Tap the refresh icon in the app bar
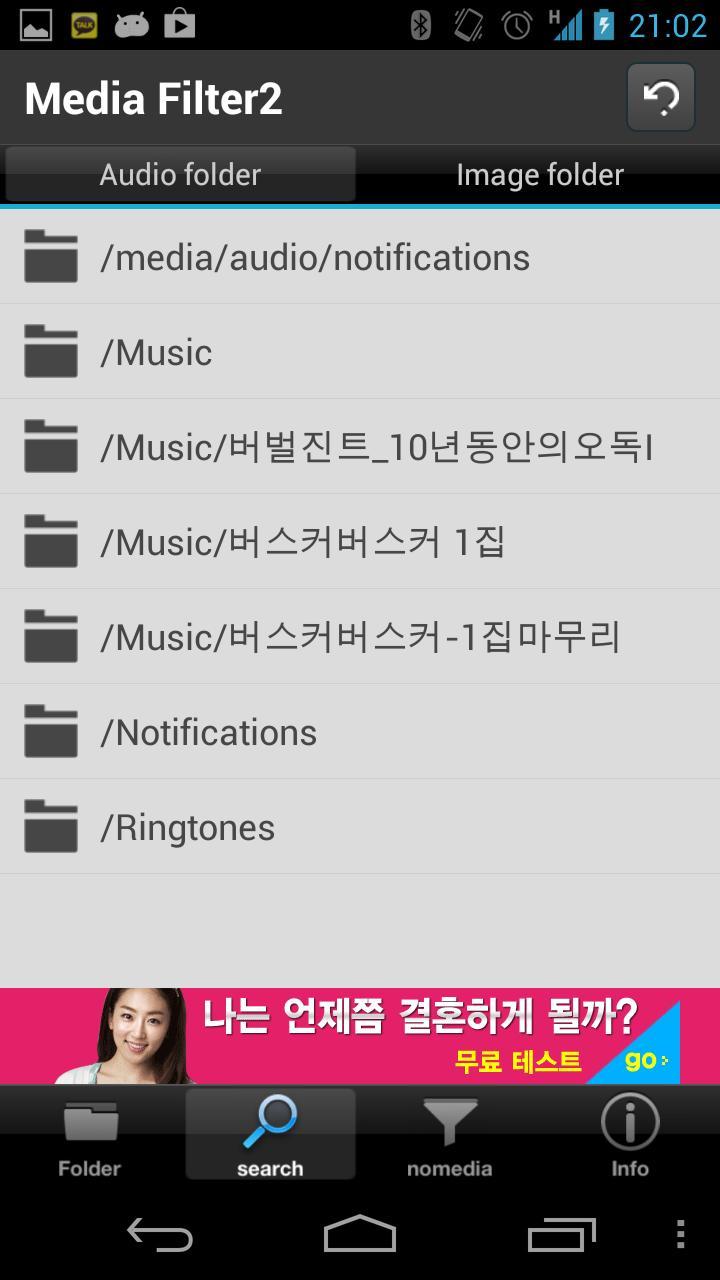The width and height of the screenshot is (720, 1280). point(660,98)
